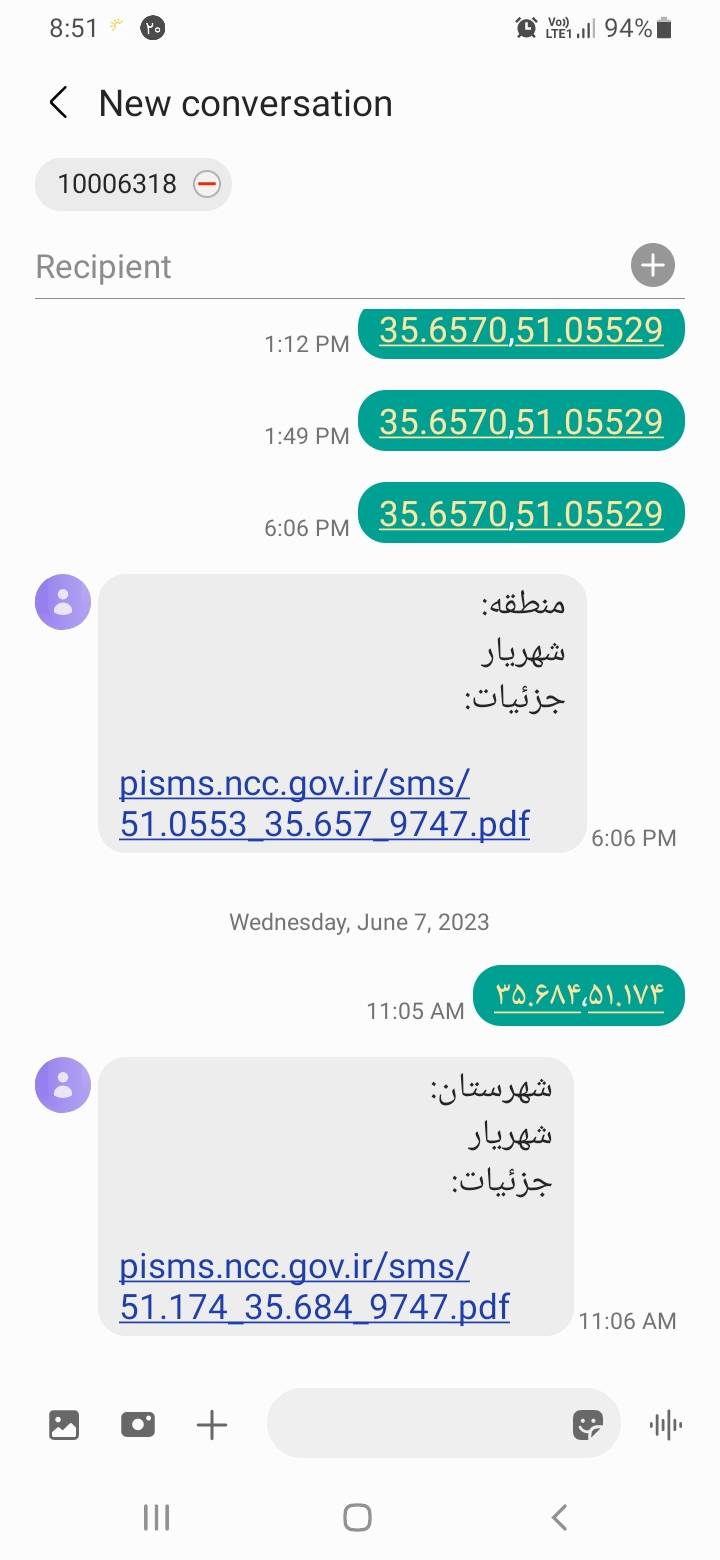Viewport: 720px width, 1560px height.
Task: Open the camera to attach a photo
Action: tap(138, 1424)
